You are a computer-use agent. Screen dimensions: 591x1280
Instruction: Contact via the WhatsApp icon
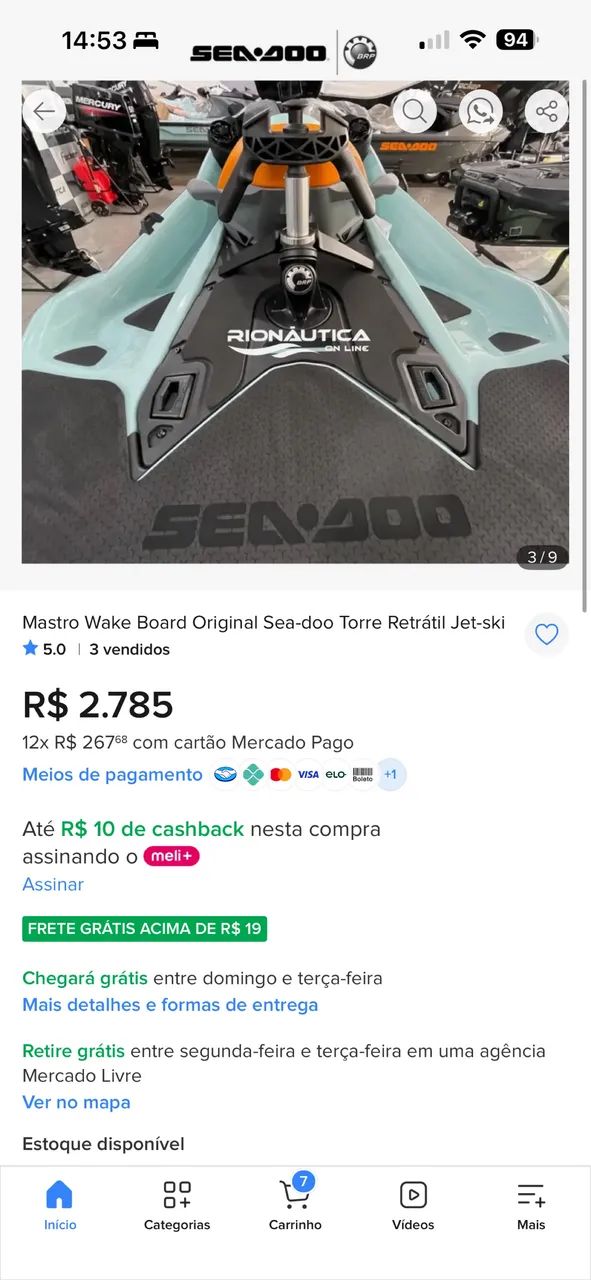click(x=481, y=111)
